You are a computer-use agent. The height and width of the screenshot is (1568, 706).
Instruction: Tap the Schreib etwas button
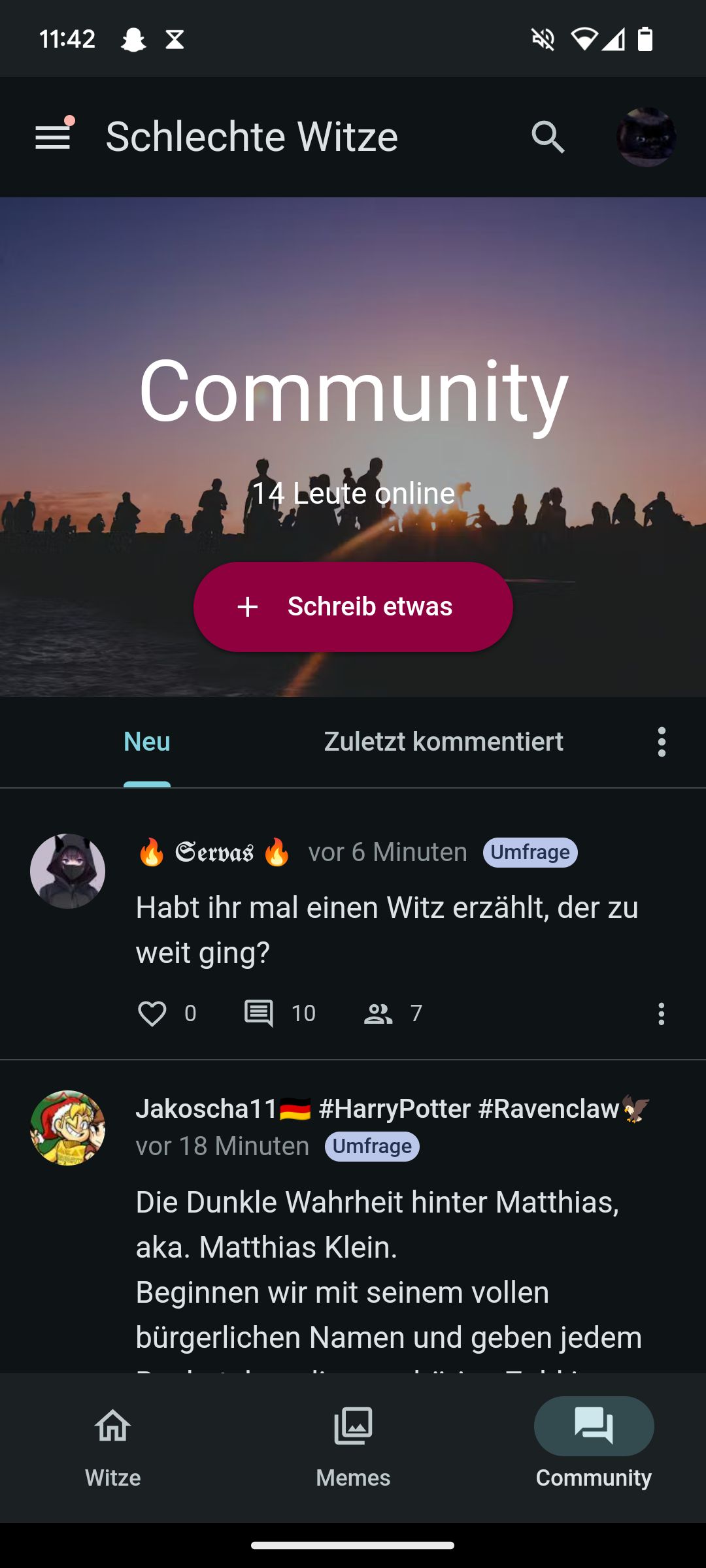pyautogui.click(x=353, y=606)
